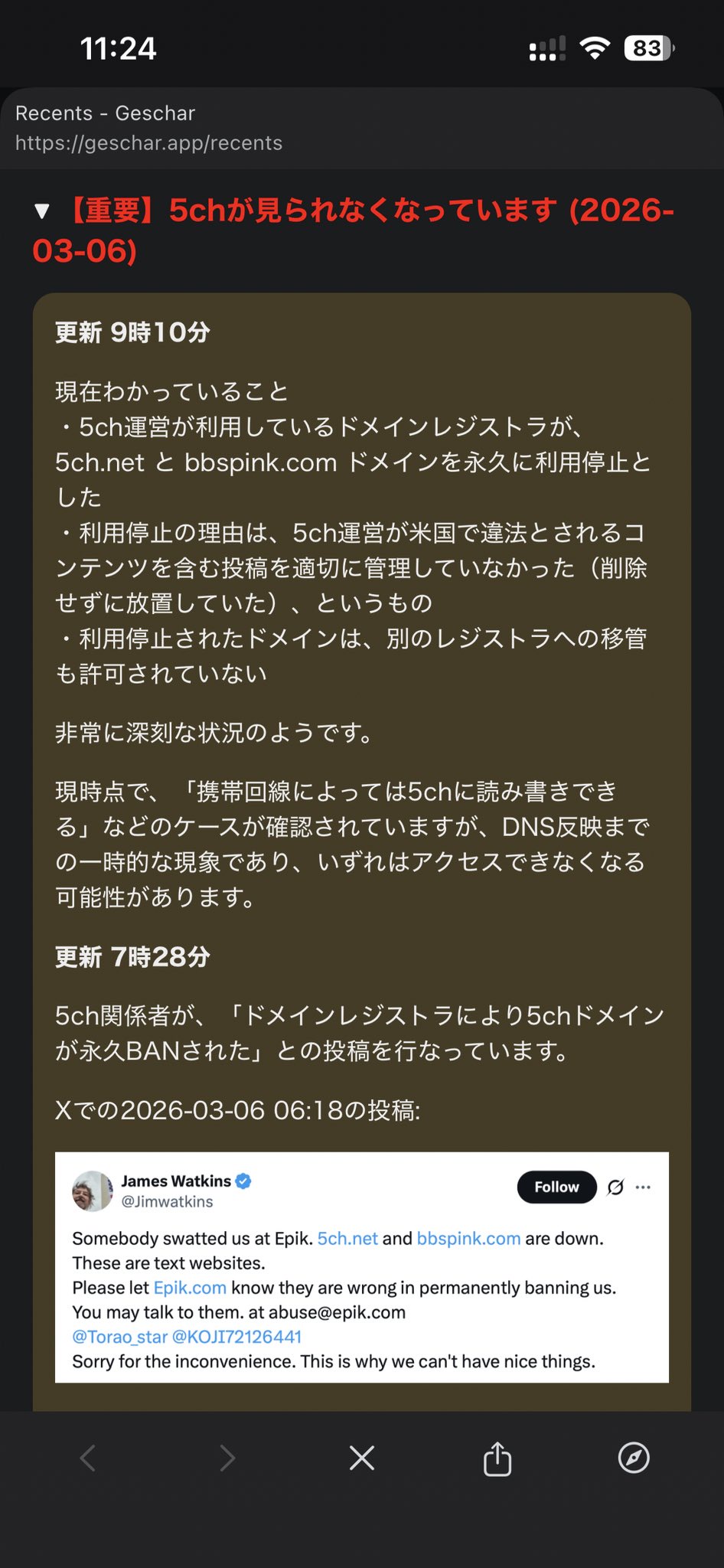Open the embedded James Watkins tweet screenshot

(361, 1266)
